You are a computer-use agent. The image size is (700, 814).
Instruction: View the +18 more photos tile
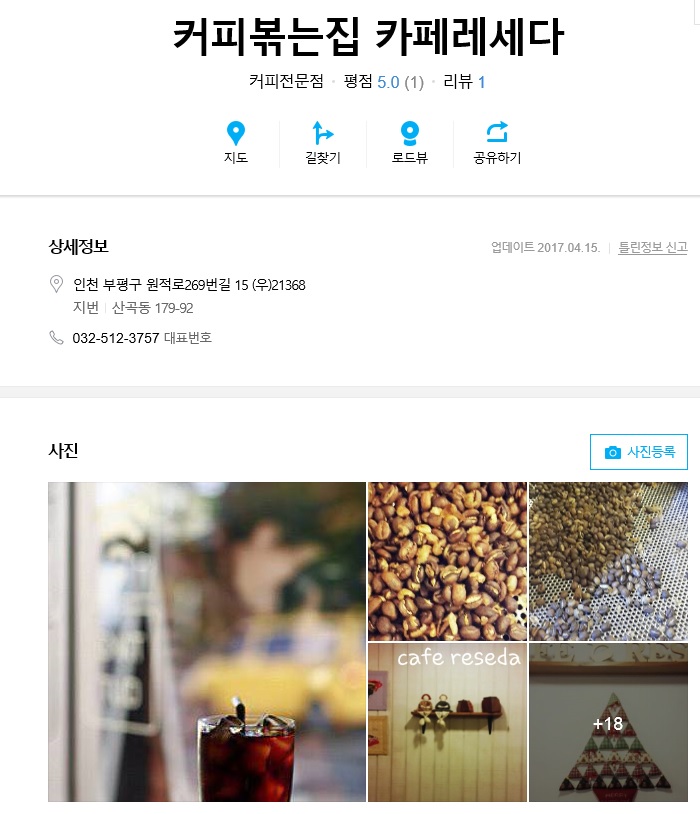click(x=608, y=722)
